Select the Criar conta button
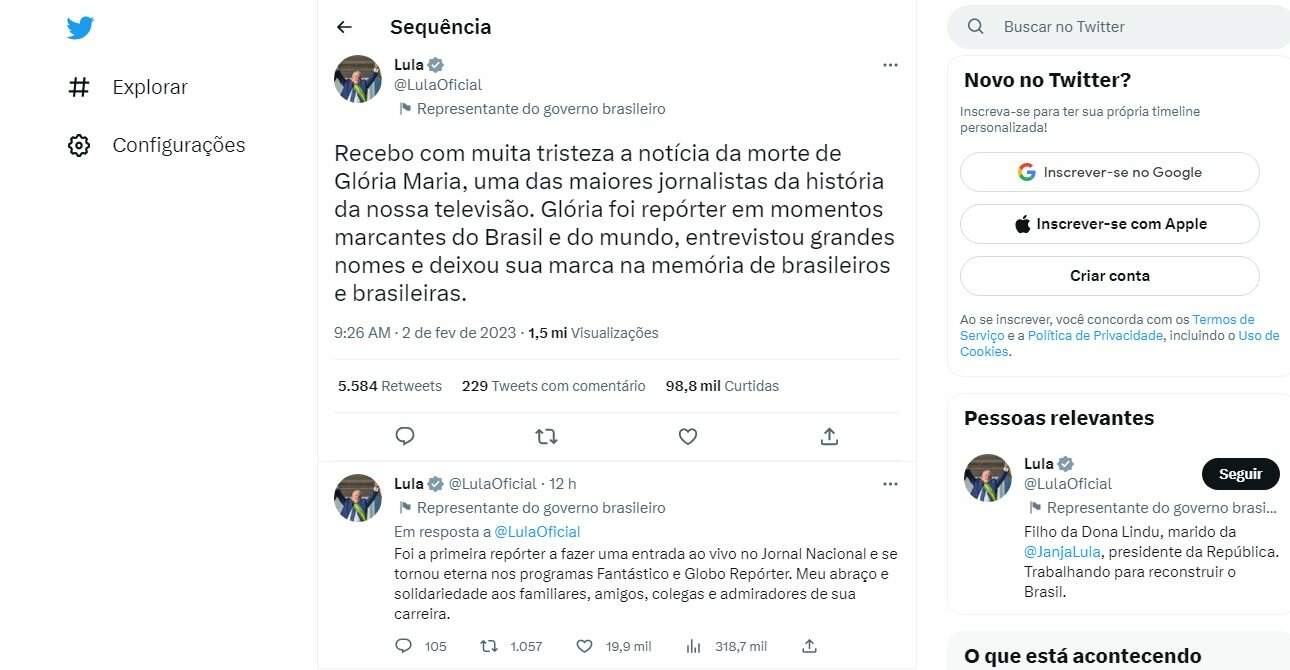The width and height of the screenshot is (1290, 670). tap(1109, 276)
